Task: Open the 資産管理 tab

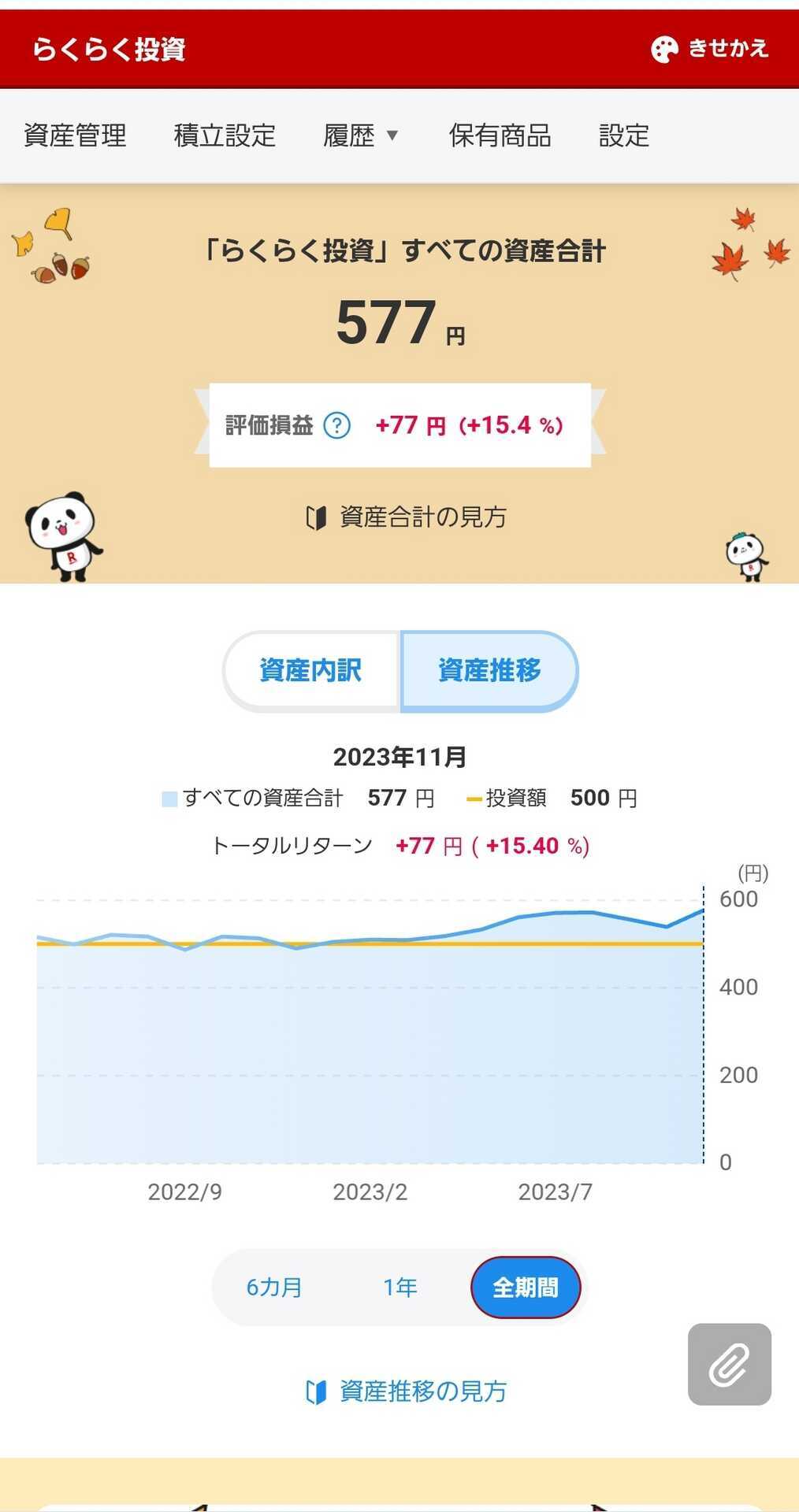Action: [75, 135]
